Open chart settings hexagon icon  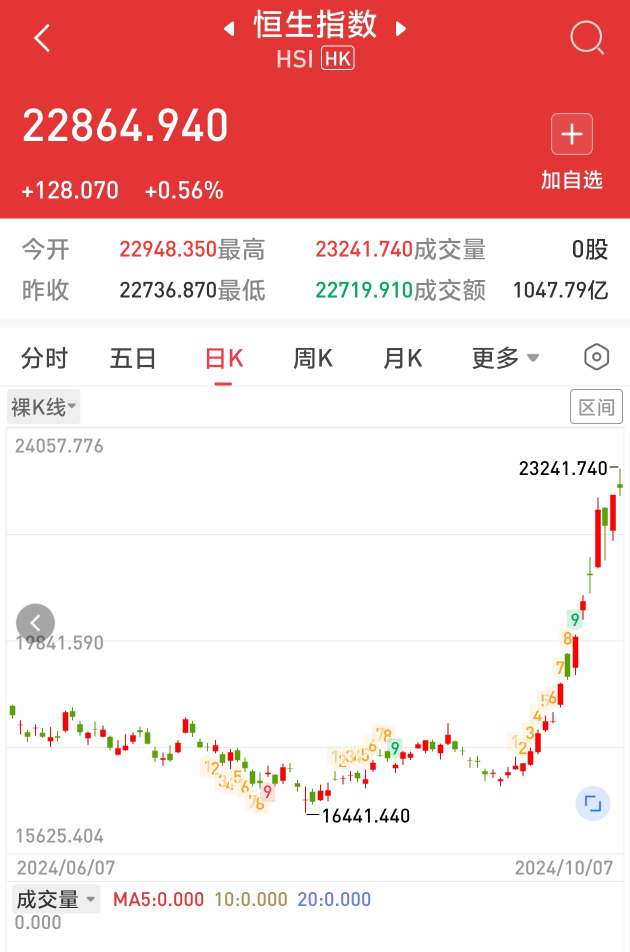click(x=596, y=357)
